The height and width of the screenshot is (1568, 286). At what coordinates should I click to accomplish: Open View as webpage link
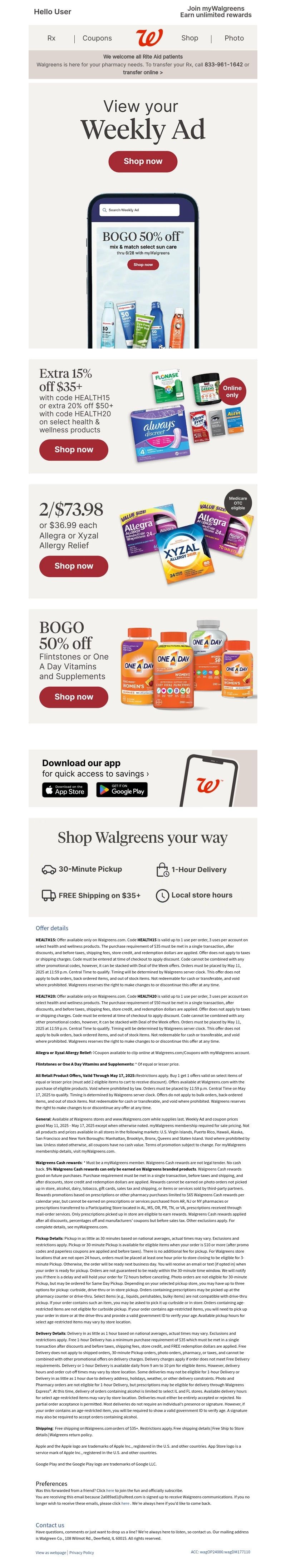point(51,1552)
